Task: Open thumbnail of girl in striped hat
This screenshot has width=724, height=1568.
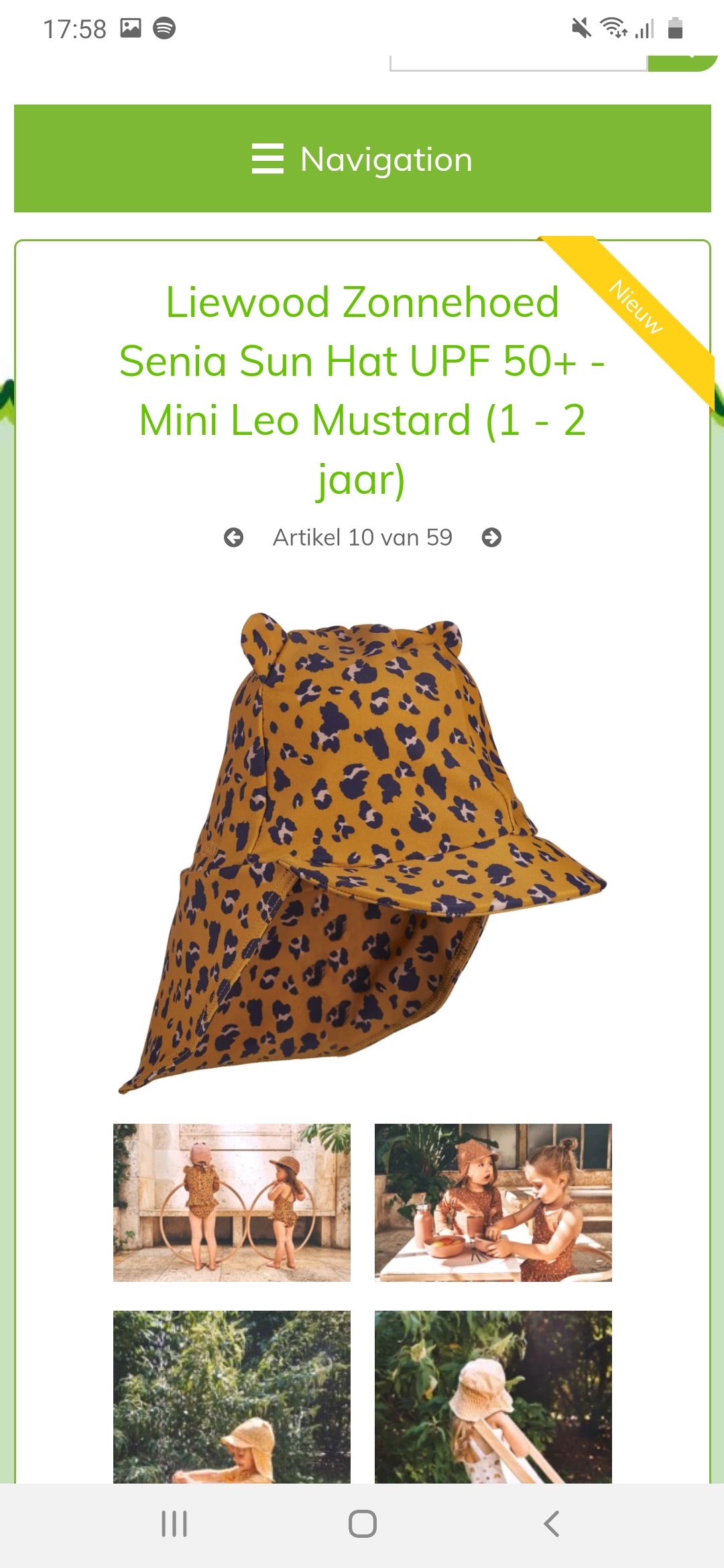Action: point(493,1396)
